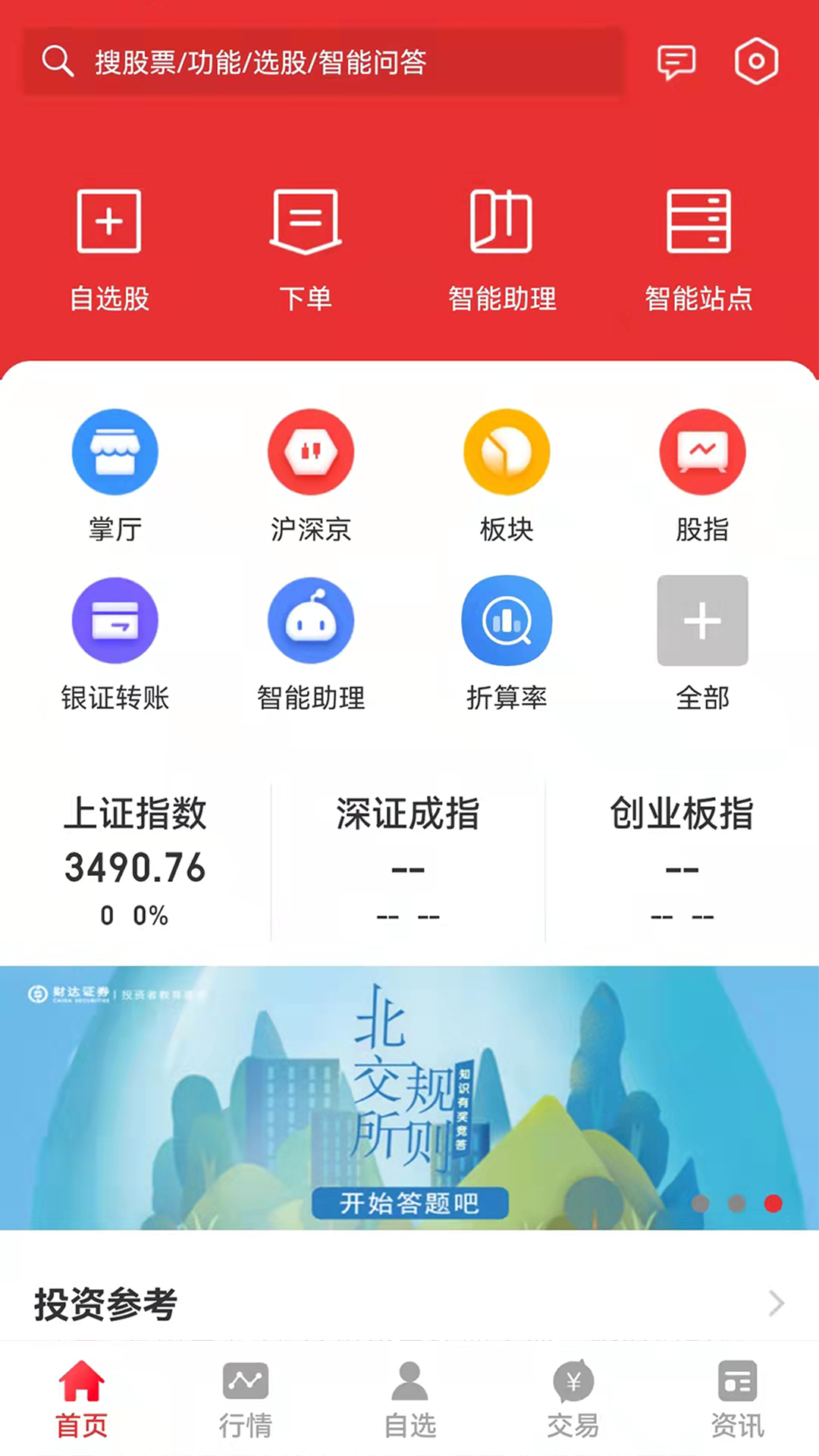Open the 智能站点 smart site feature
This screenshot has width=819, height=1456.
pos(698,243)
